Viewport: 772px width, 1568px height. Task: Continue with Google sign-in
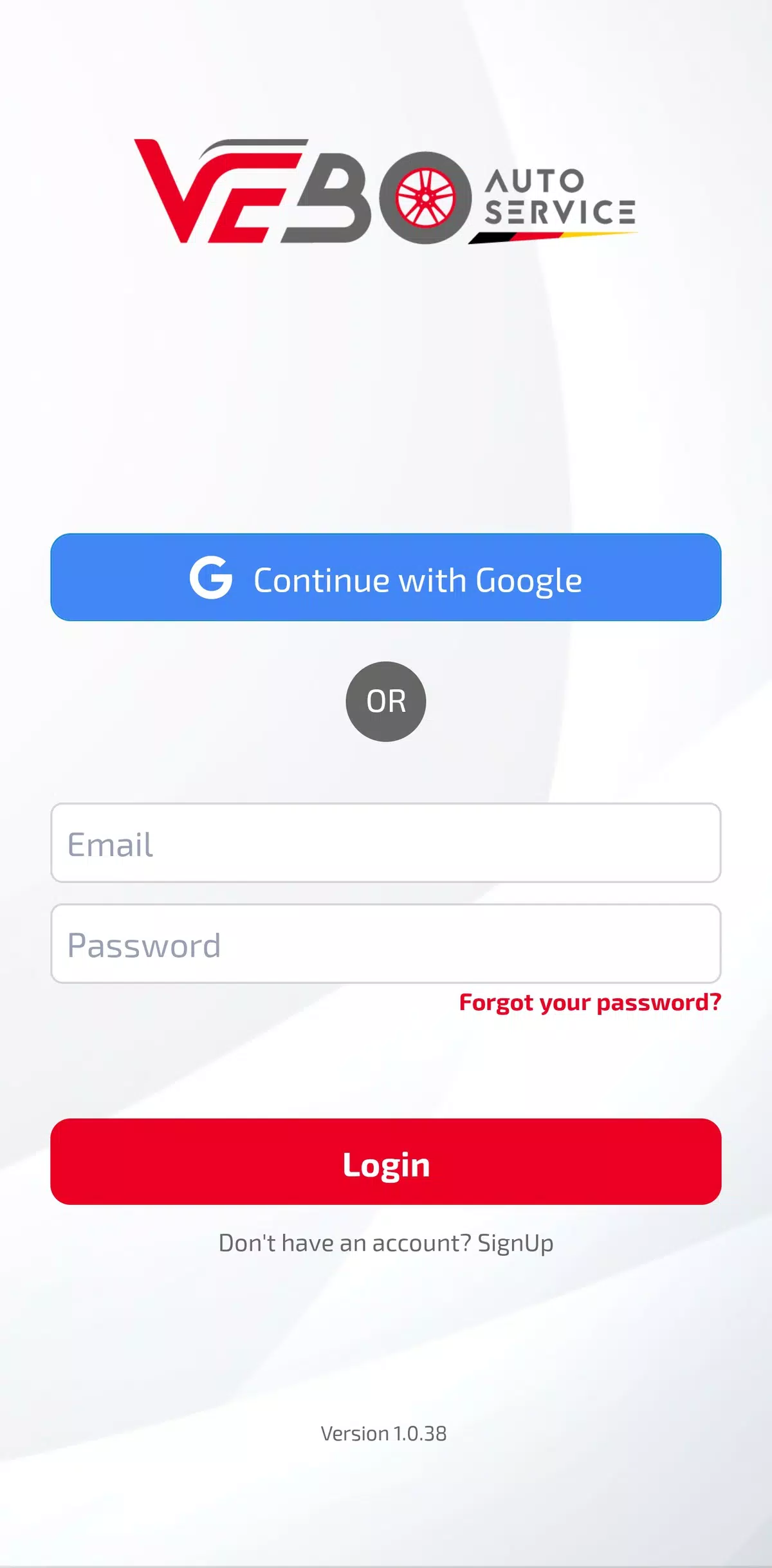pos(386,577)
